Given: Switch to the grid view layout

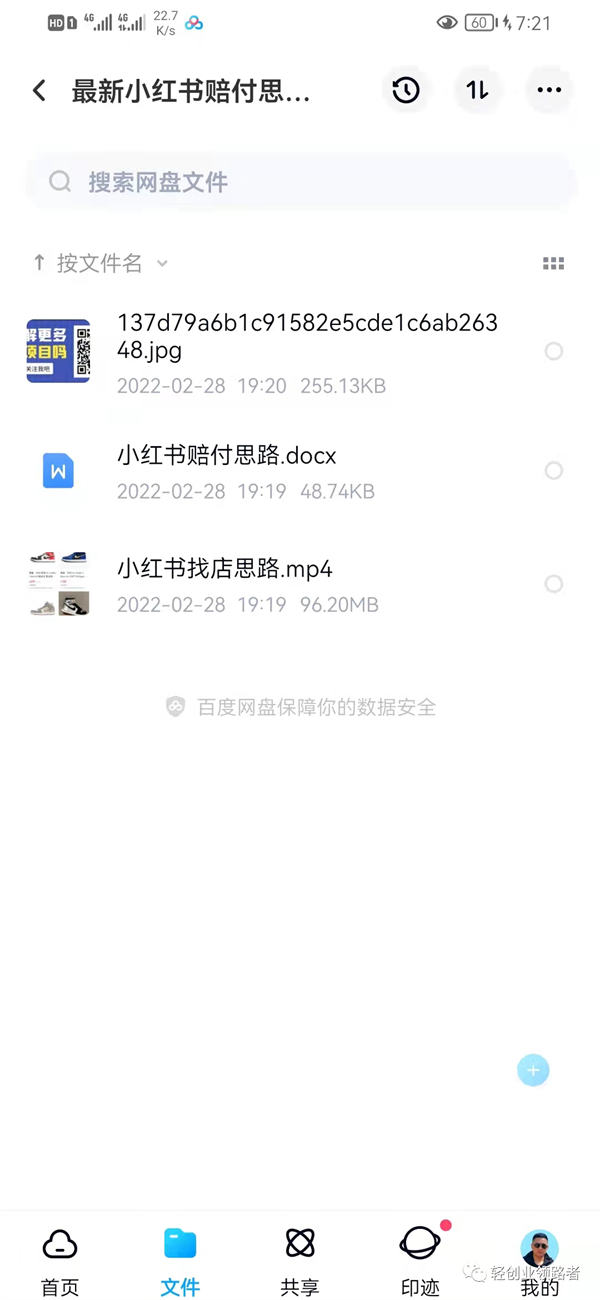Looking at the screenshot, I should [553, 264].
